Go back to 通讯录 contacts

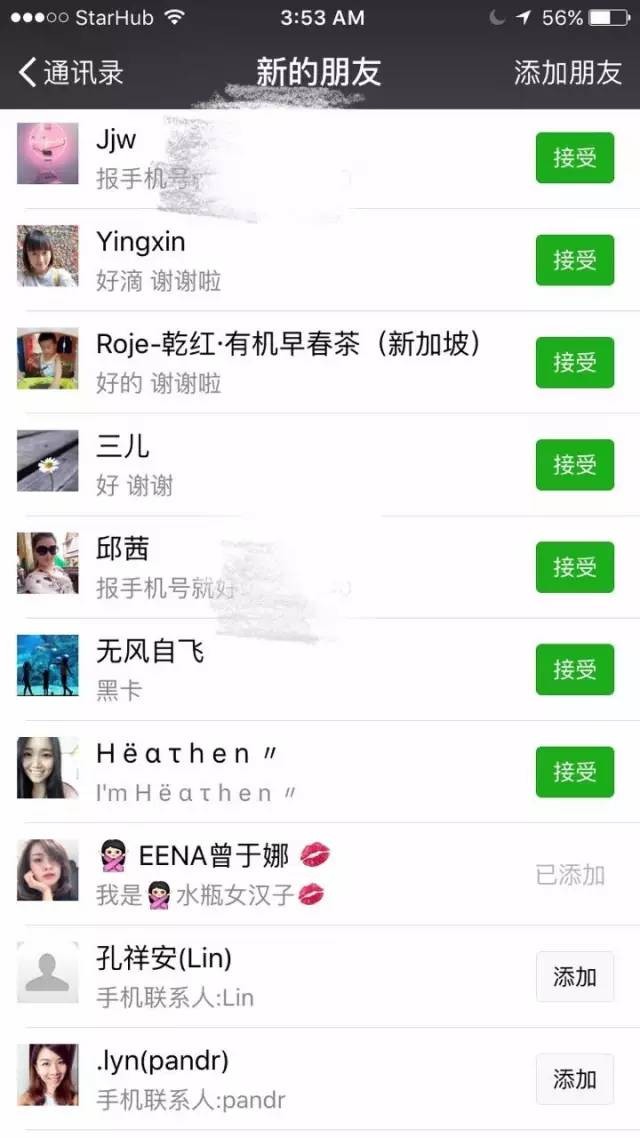pos(70,73)
